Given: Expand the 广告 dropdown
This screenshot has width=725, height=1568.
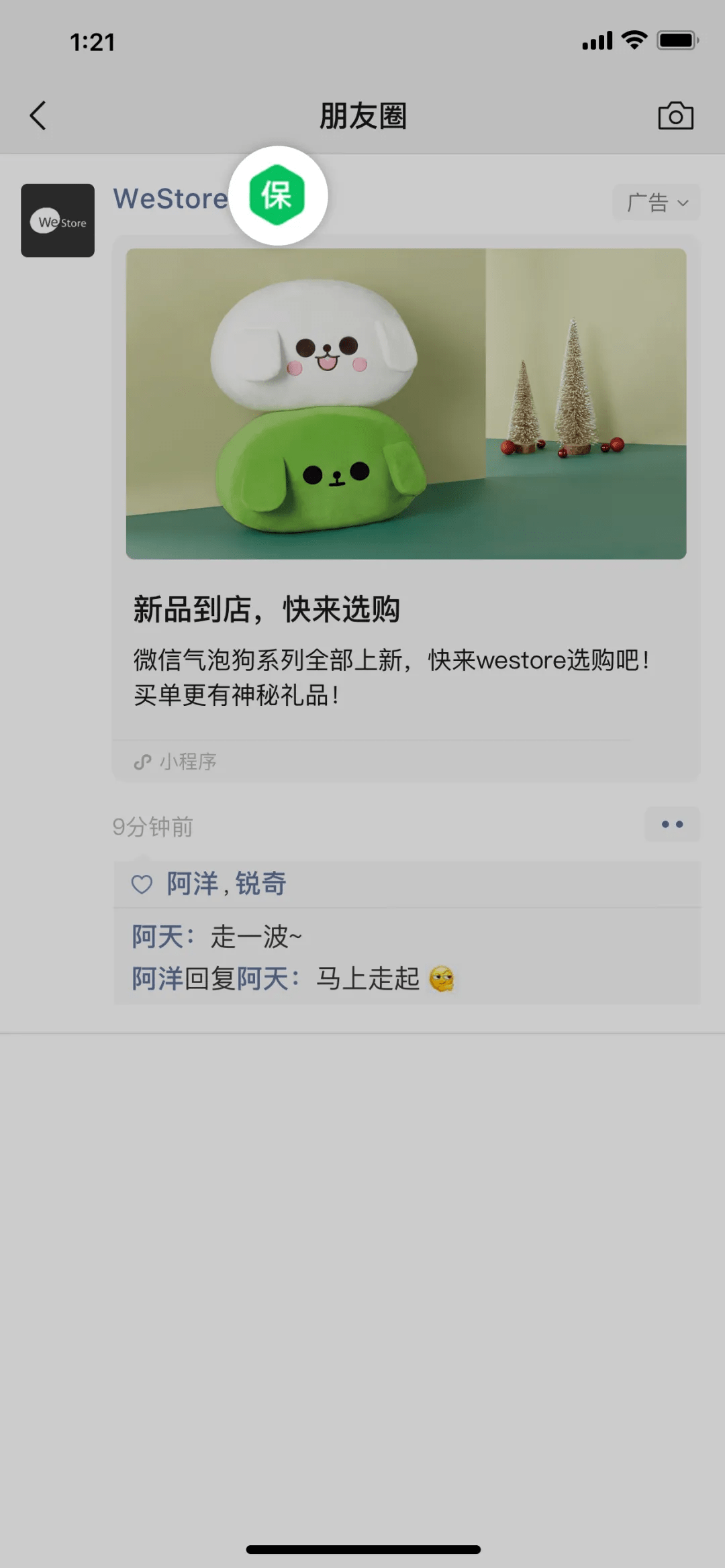Looking at the screenshot, I should click(x=657, y=202).
